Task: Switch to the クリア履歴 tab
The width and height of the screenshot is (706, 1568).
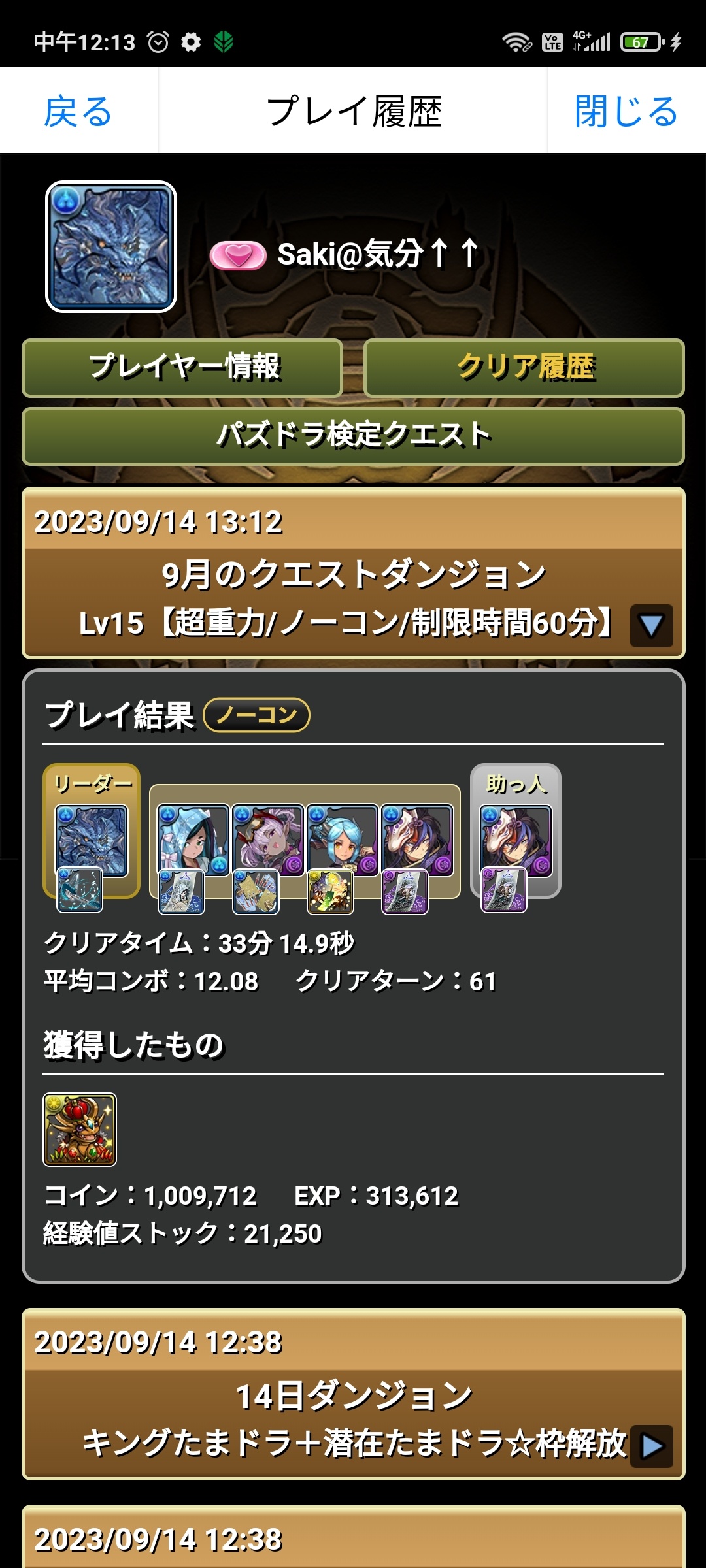Action: (524, 368)
